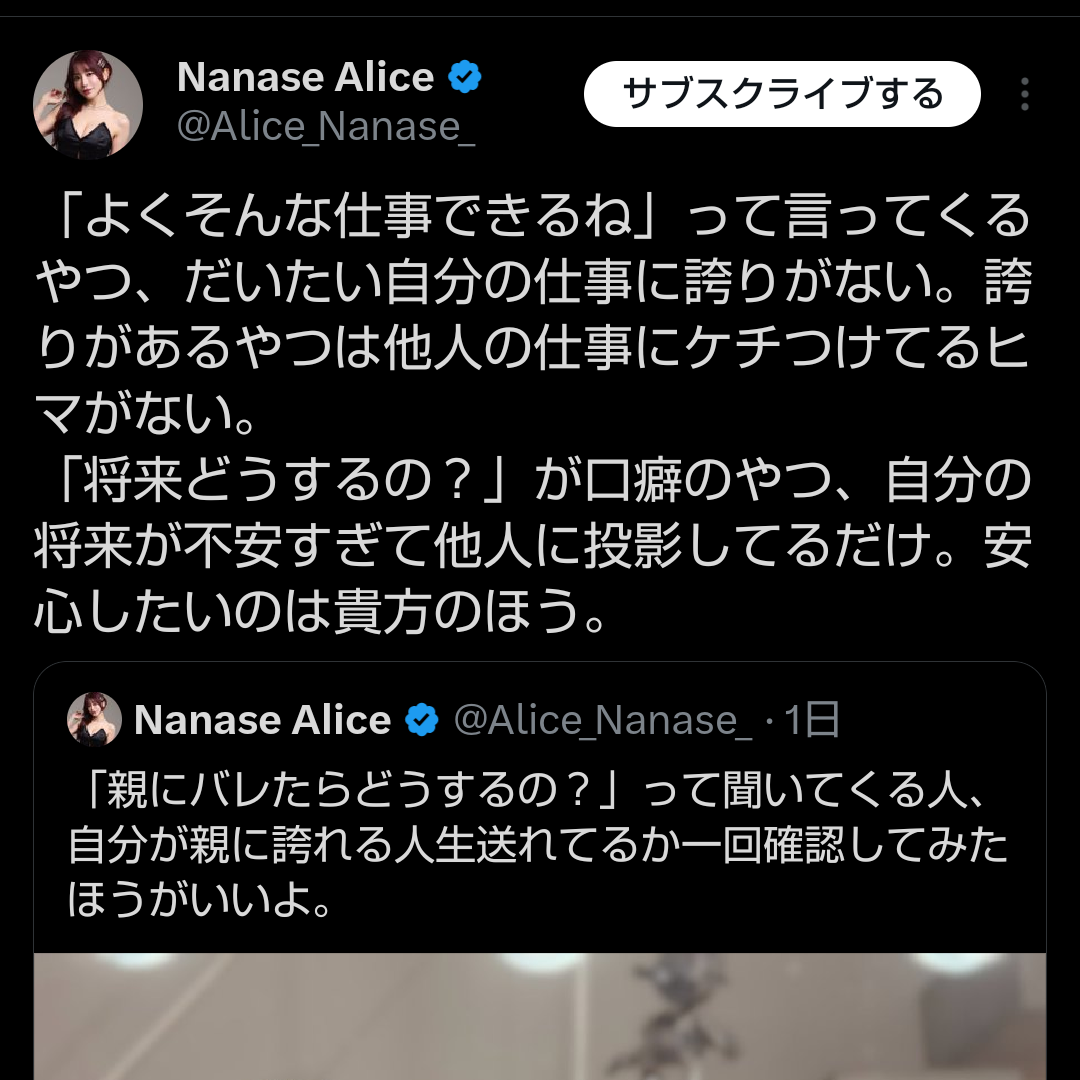Open the post's overflow menu

click(x=1024, y=94)
